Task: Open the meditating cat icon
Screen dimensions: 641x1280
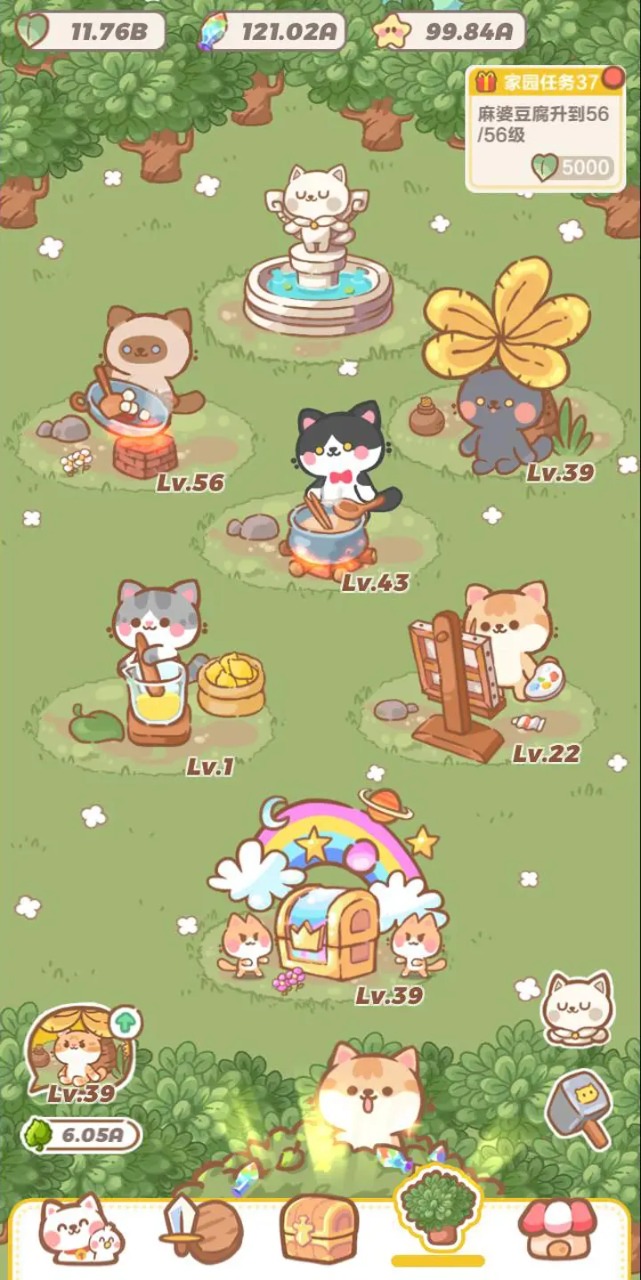Action: (577, 1010)
